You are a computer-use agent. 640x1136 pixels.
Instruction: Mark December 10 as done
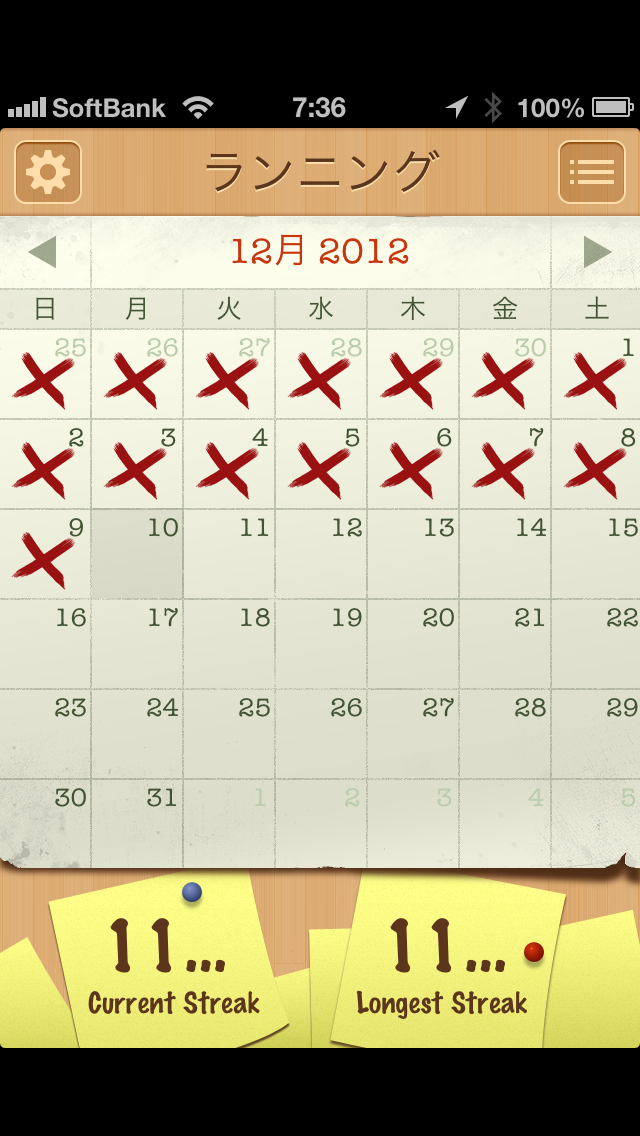(x=137, y=554)
